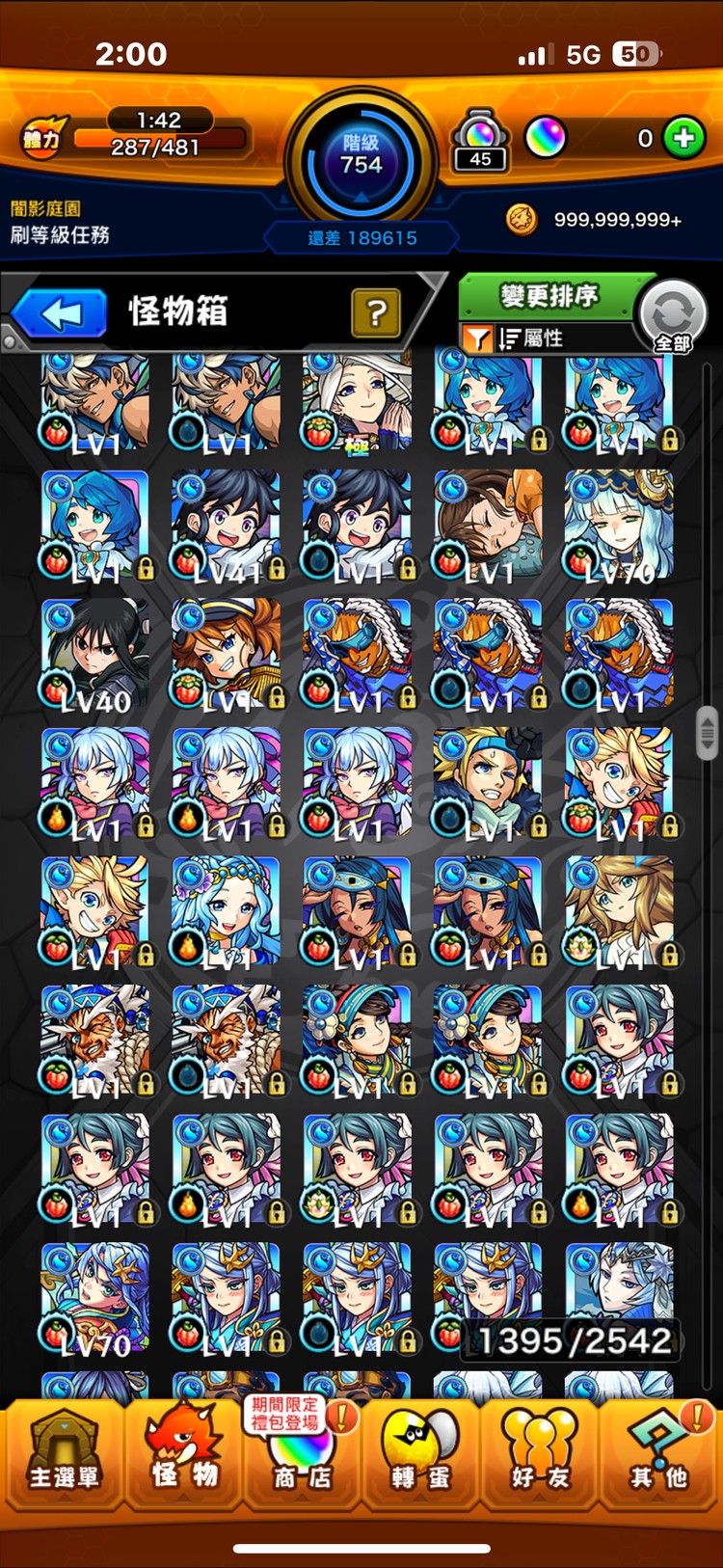Add orbs with the green plus button
This screenshot has height=1568, width=723.
[683, 138]
